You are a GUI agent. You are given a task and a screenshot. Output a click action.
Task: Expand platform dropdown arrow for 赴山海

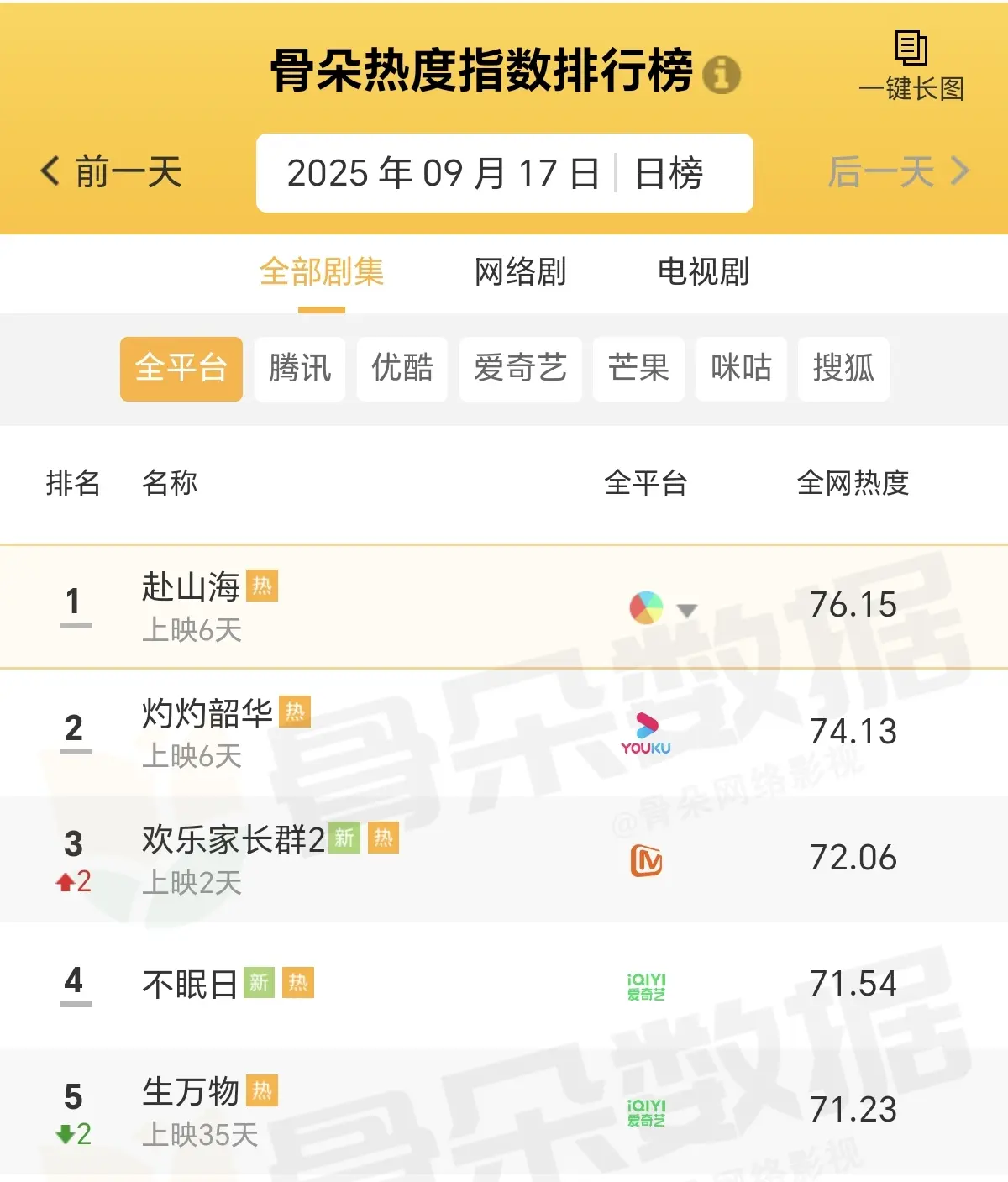(x=687, y=610)
